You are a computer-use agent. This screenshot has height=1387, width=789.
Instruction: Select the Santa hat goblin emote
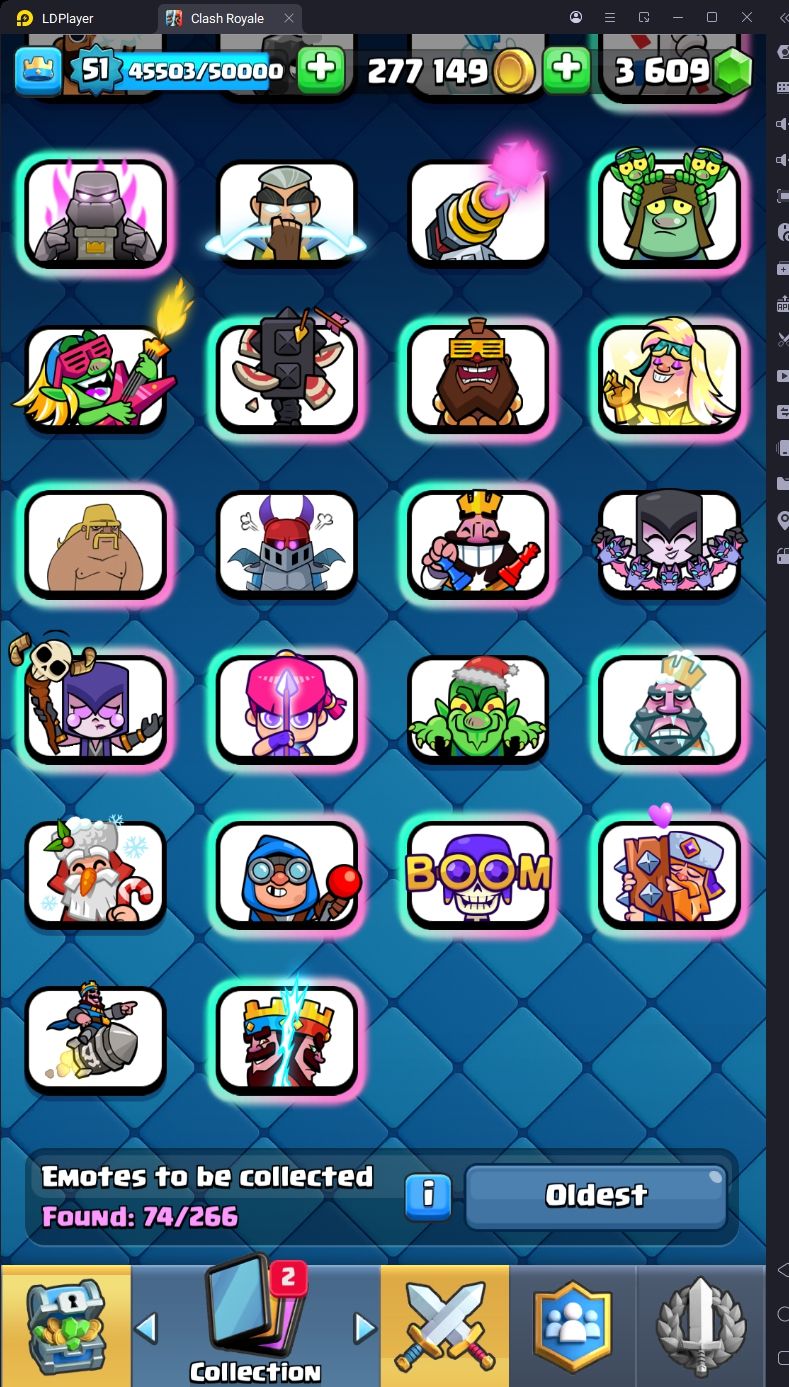(478, 709)
